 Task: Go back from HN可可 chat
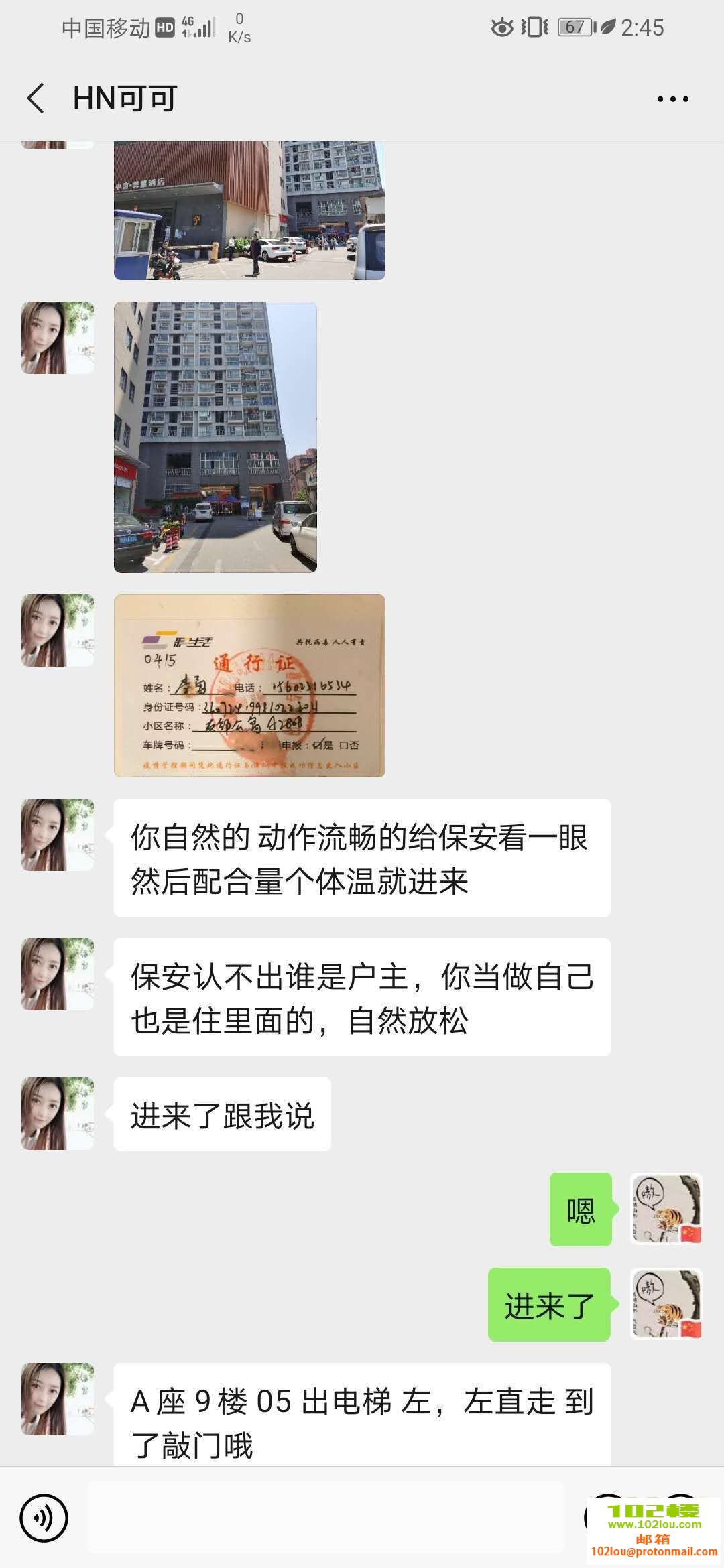[x=36, y=99]
